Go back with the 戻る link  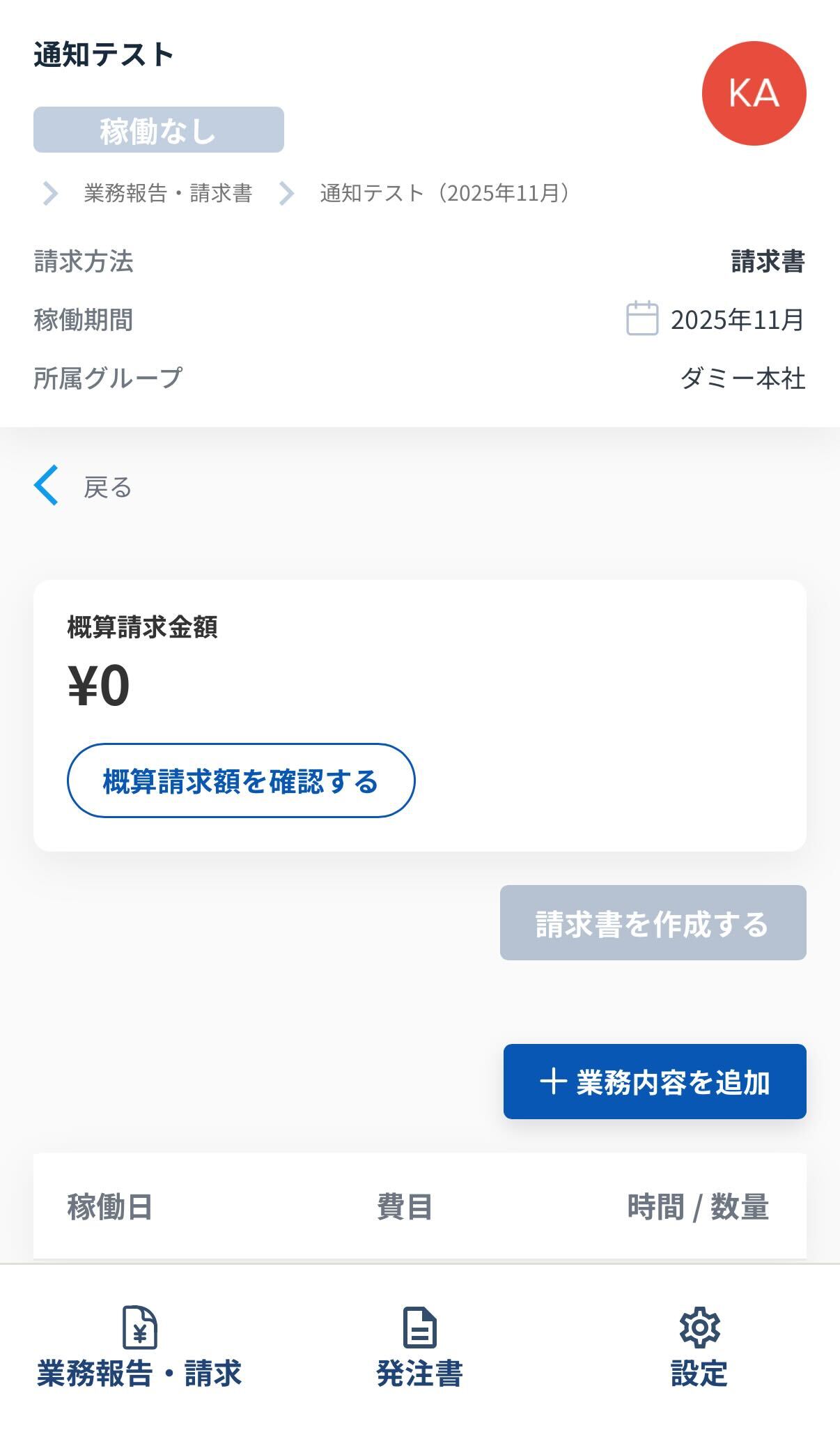pyautogui.click(x=84, y=486)
